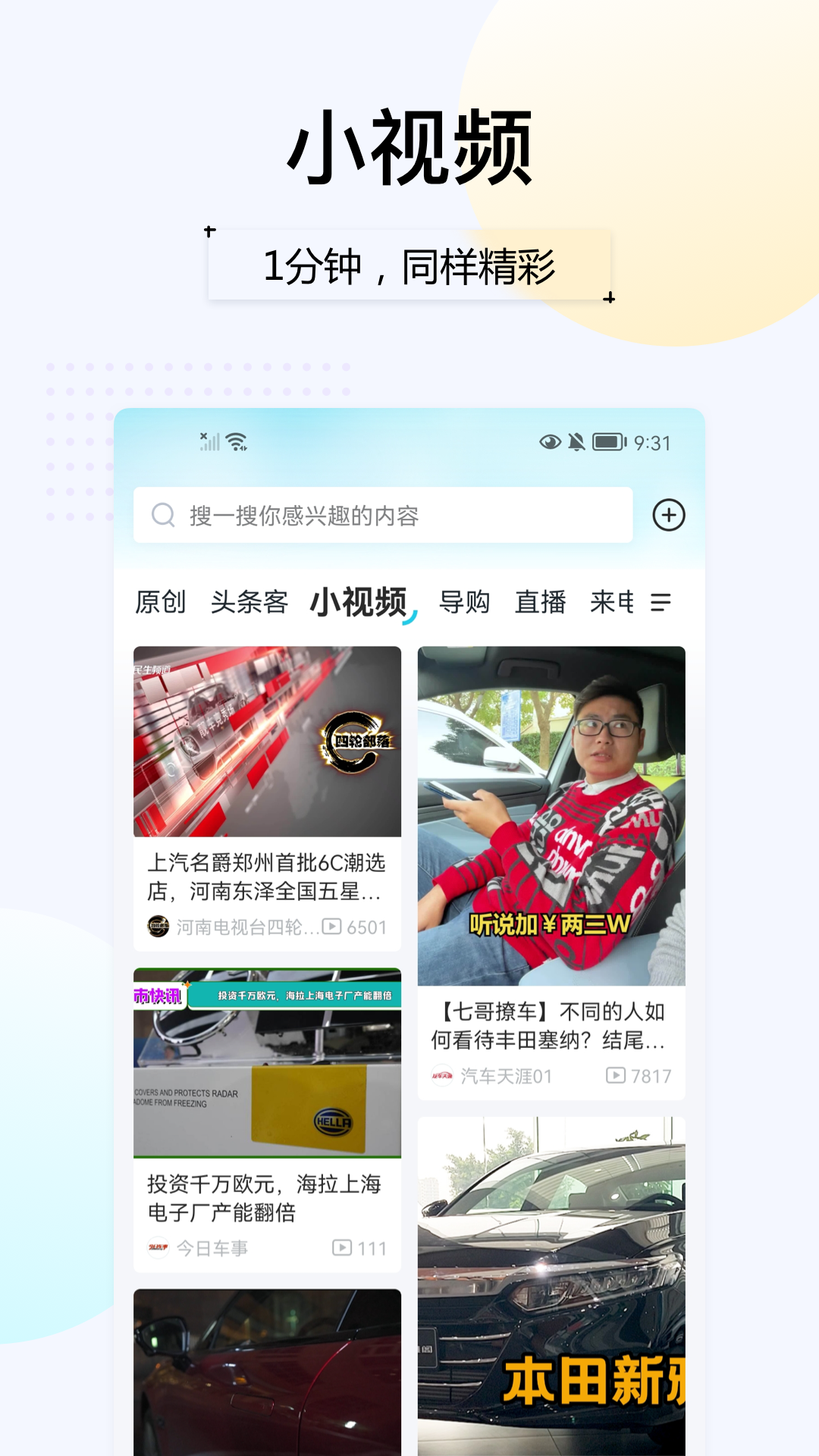This screenshot has height=1456, width=819.
Task: Tap the plus button beside the search bar
Action: (667, 515)
